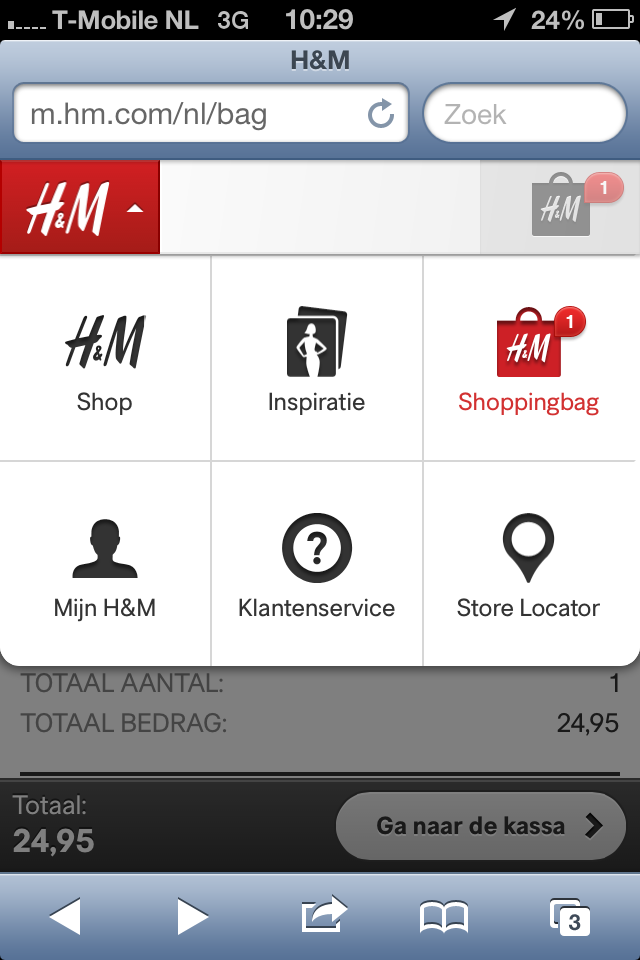Viewport: 640px width, 960px height.
Task: Open Mijn H&M account page
Action: (105, 565)
